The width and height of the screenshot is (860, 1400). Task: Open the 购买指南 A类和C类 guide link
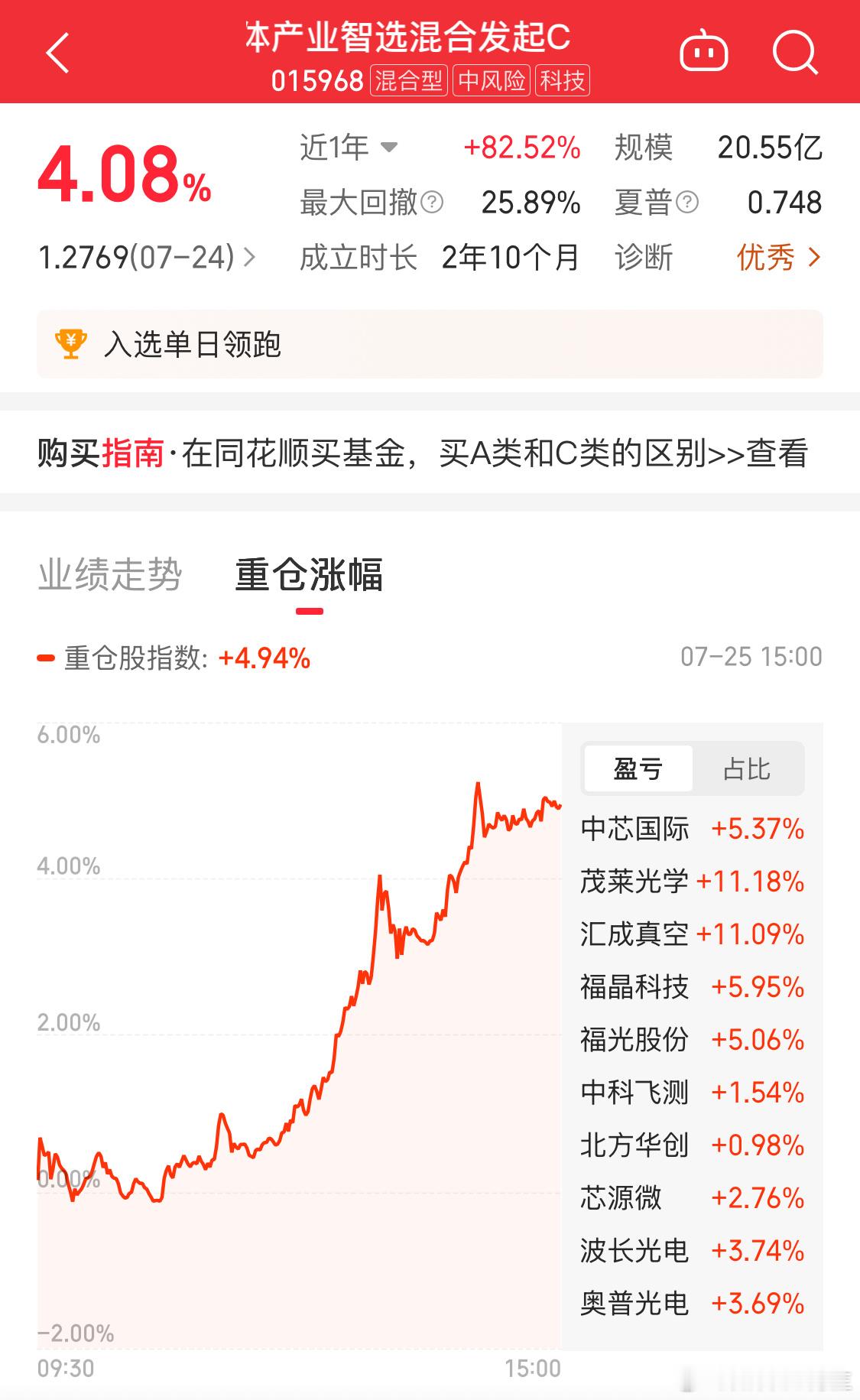tap(422, 453)
